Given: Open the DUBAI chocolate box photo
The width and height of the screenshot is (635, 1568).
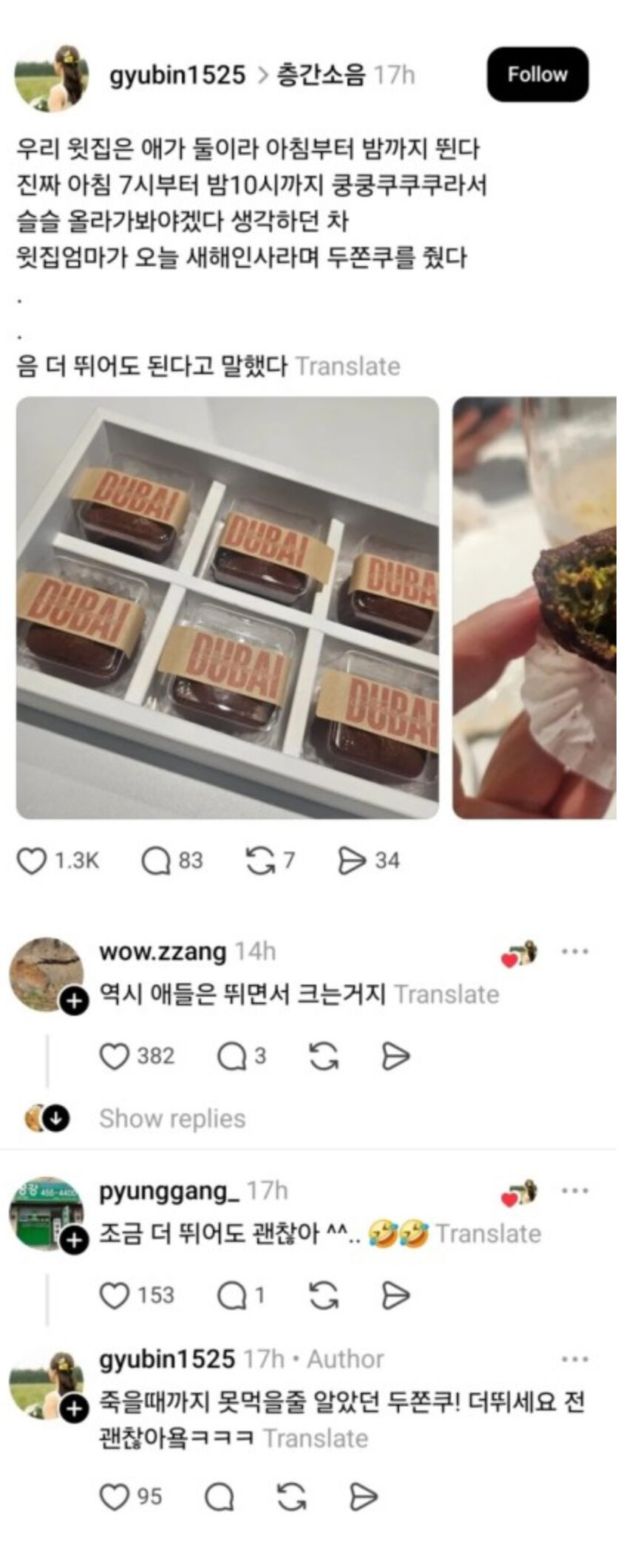Looking at the screenshot, I should click(x=228, y=608).
